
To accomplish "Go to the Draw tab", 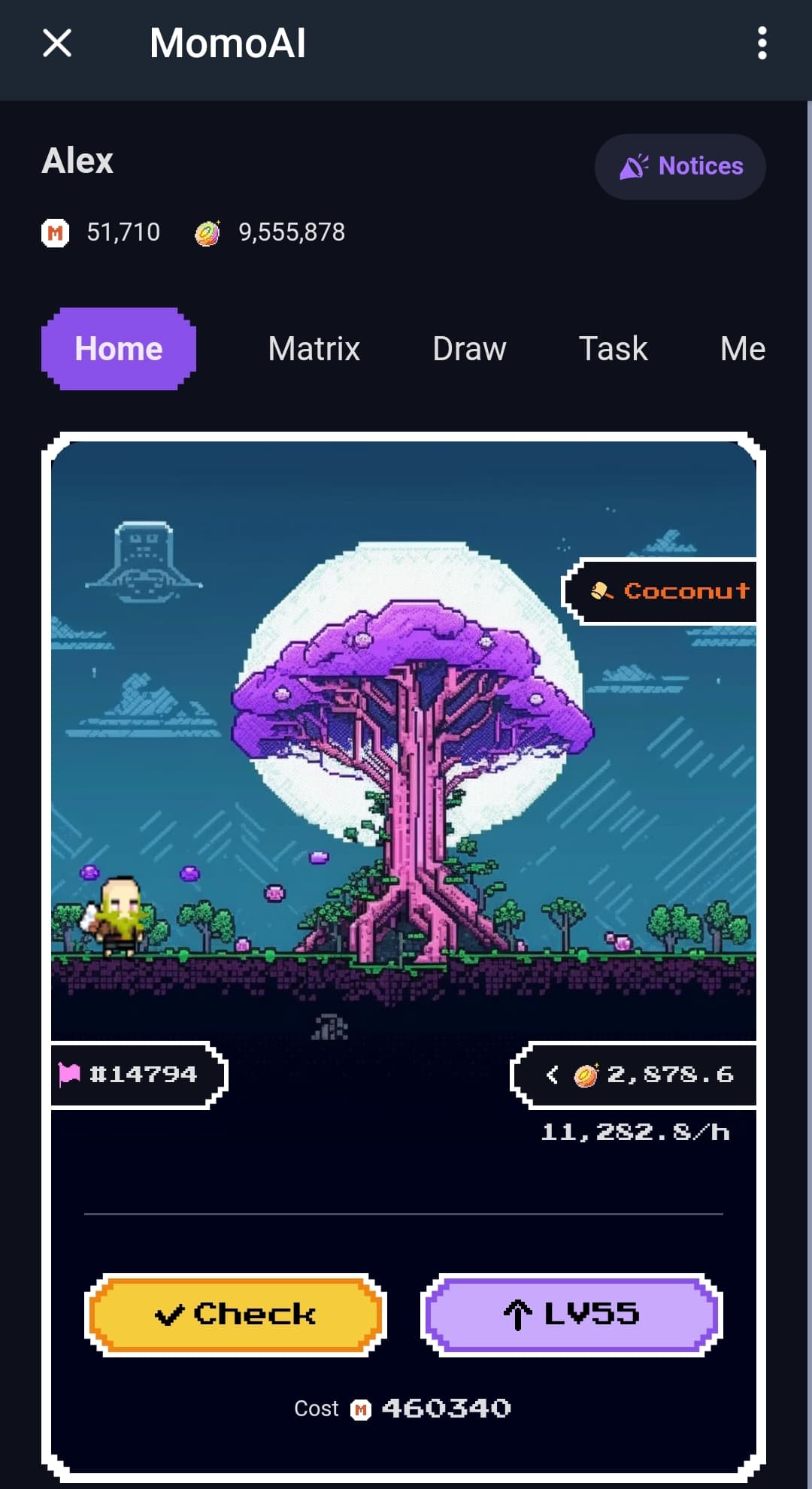I will [469, 349].
